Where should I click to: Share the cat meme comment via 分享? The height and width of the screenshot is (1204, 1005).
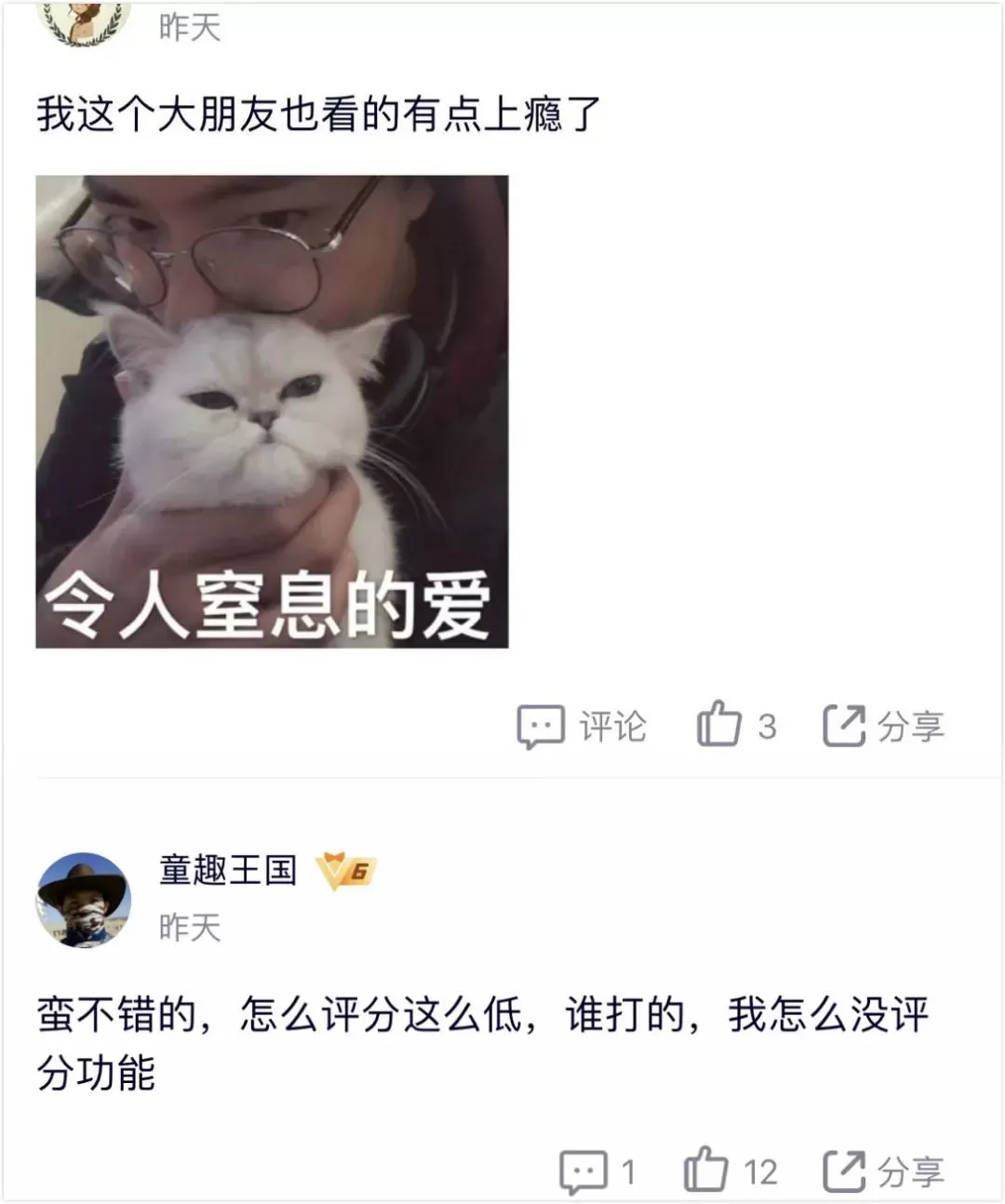[884, 727]
